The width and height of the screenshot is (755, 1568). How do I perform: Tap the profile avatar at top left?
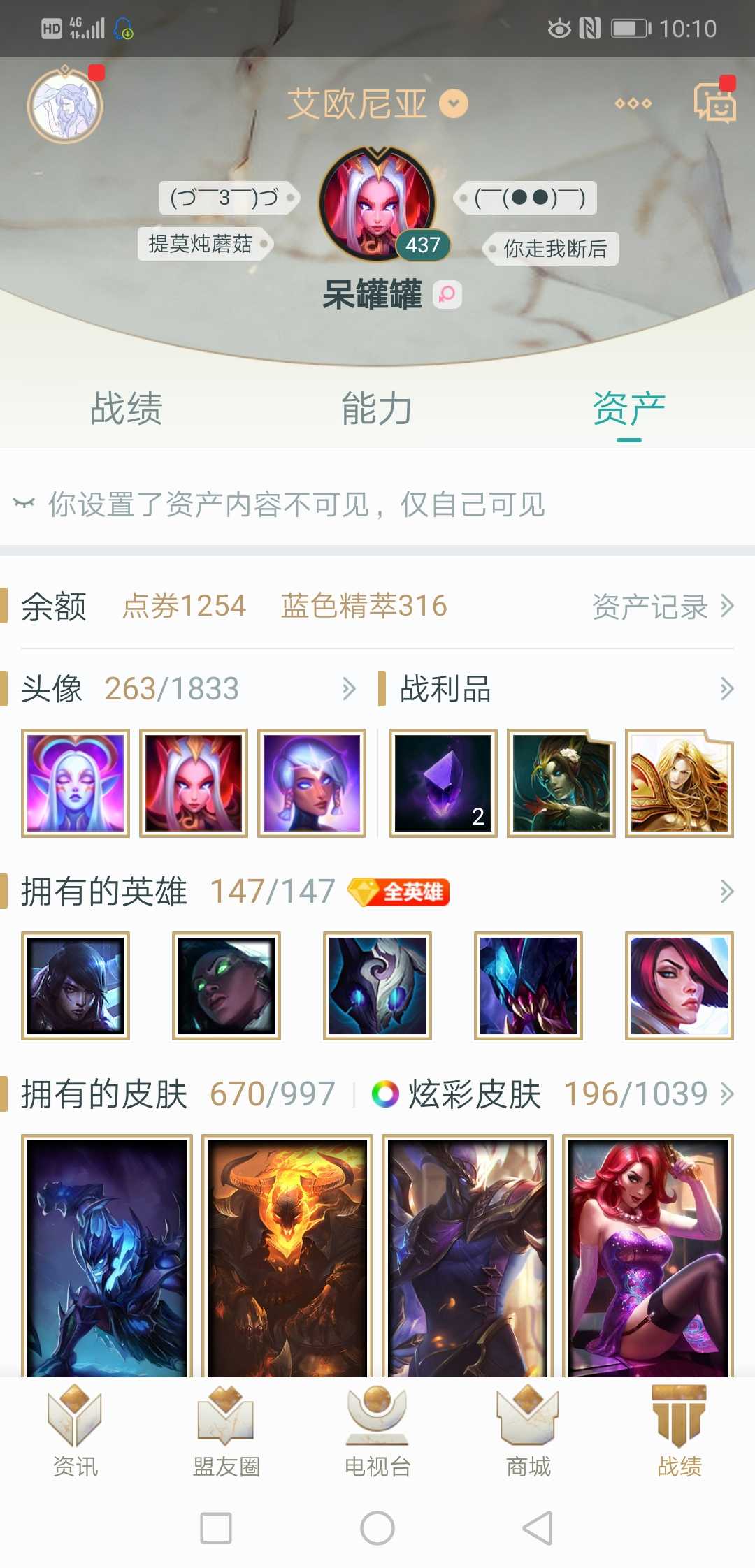point(65,106)
